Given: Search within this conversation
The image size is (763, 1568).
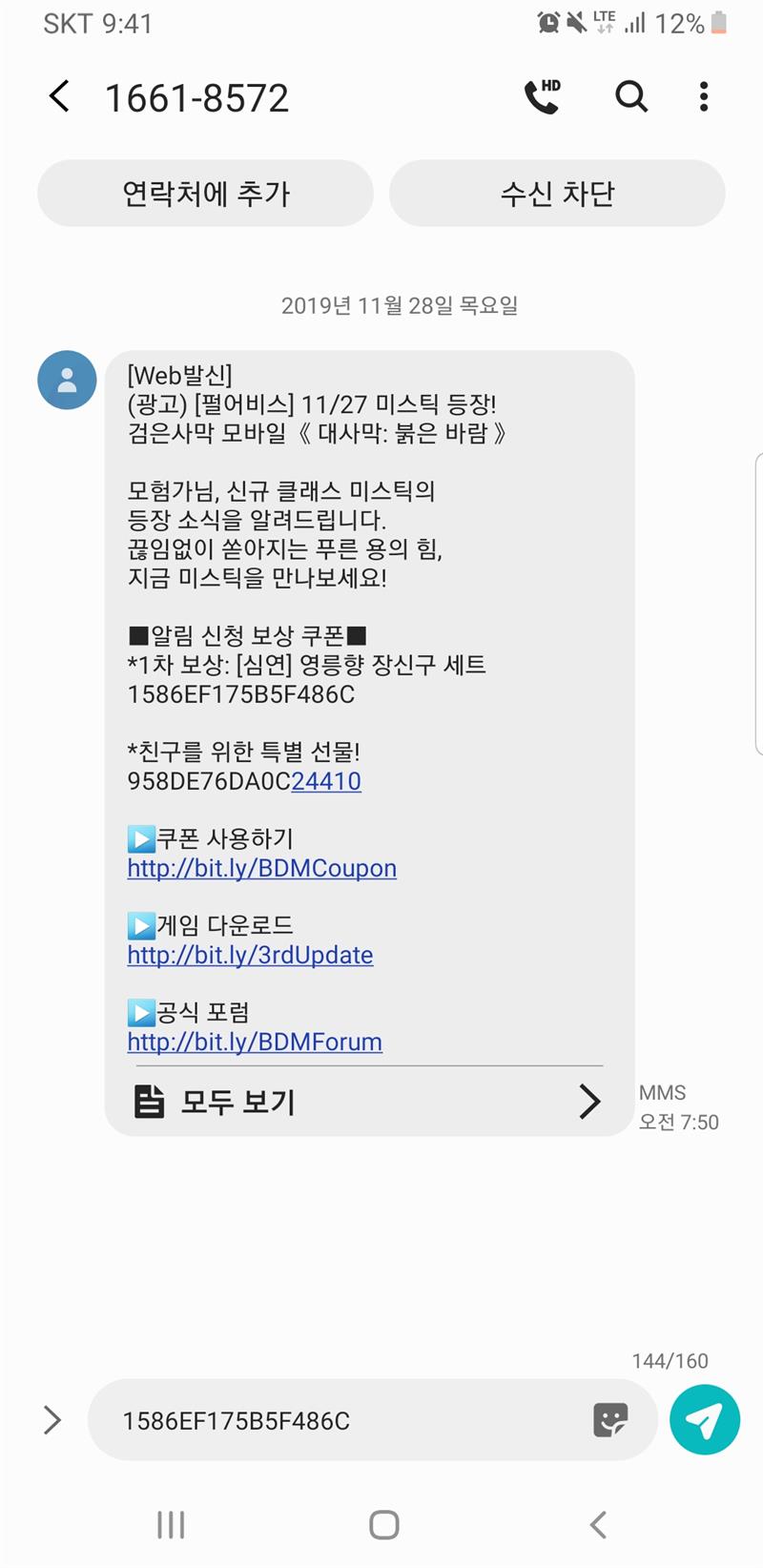Looking at the screenshot, I should 630,96.
